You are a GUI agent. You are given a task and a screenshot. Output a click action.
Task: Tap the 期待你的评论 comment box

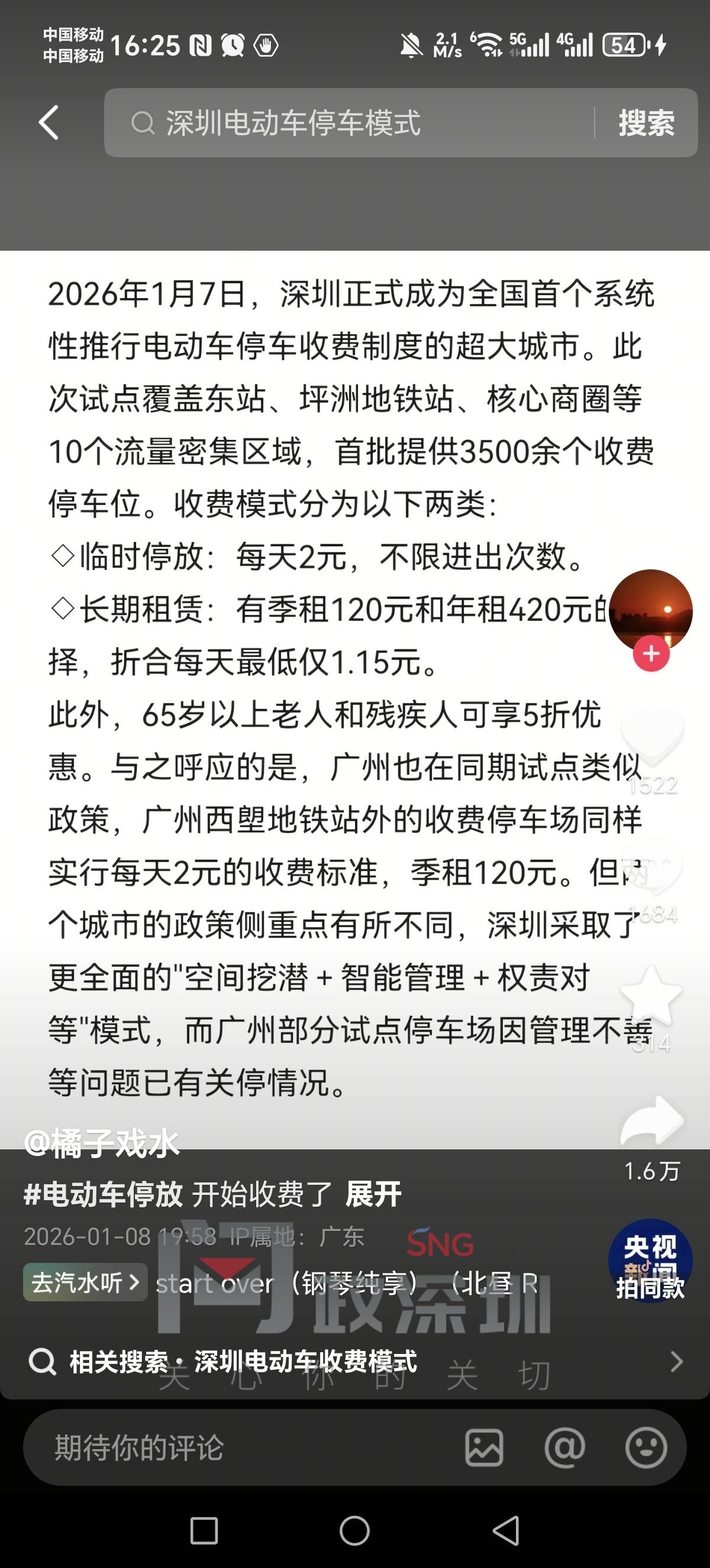click(244, 1447)
